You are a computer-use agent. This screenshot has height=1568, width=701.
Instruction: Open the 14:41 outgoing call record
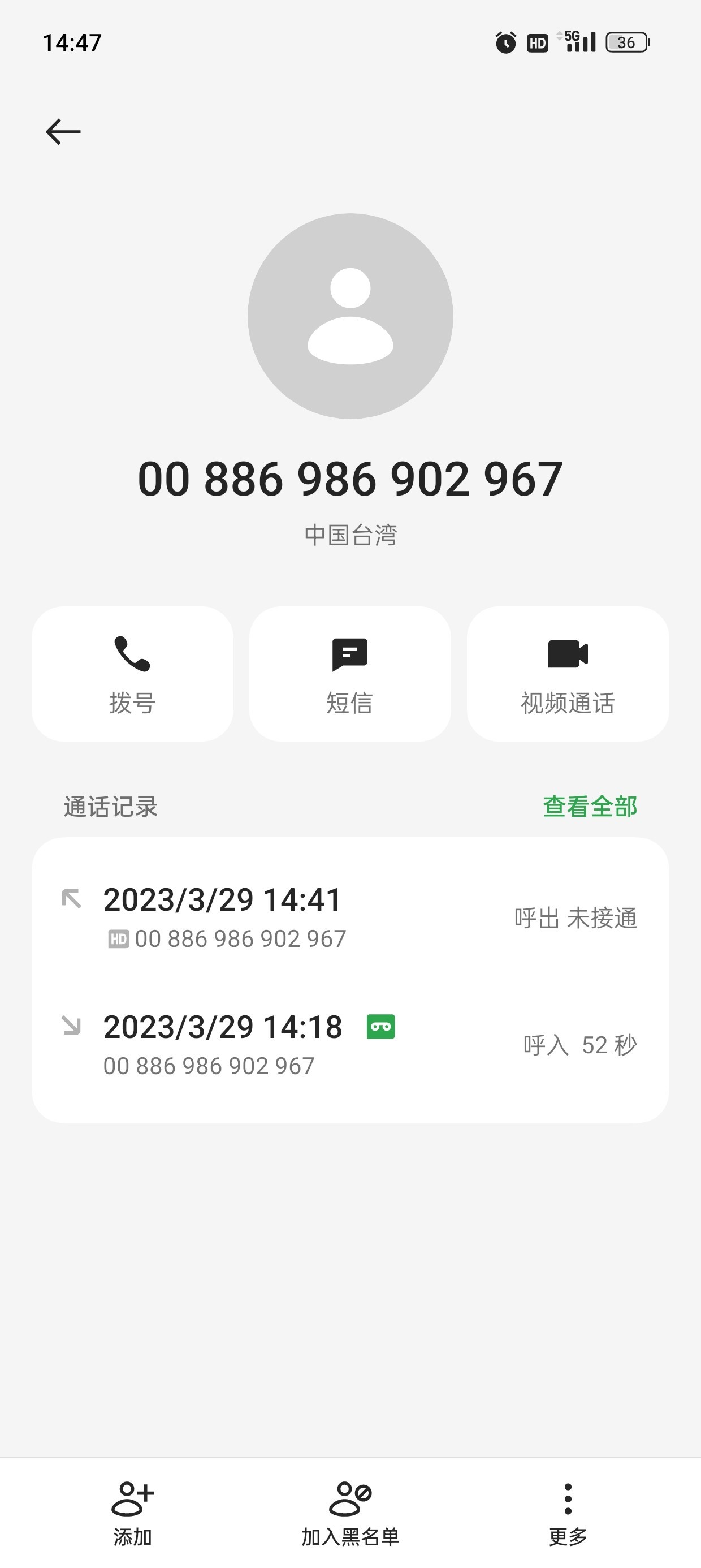[350, 918]
